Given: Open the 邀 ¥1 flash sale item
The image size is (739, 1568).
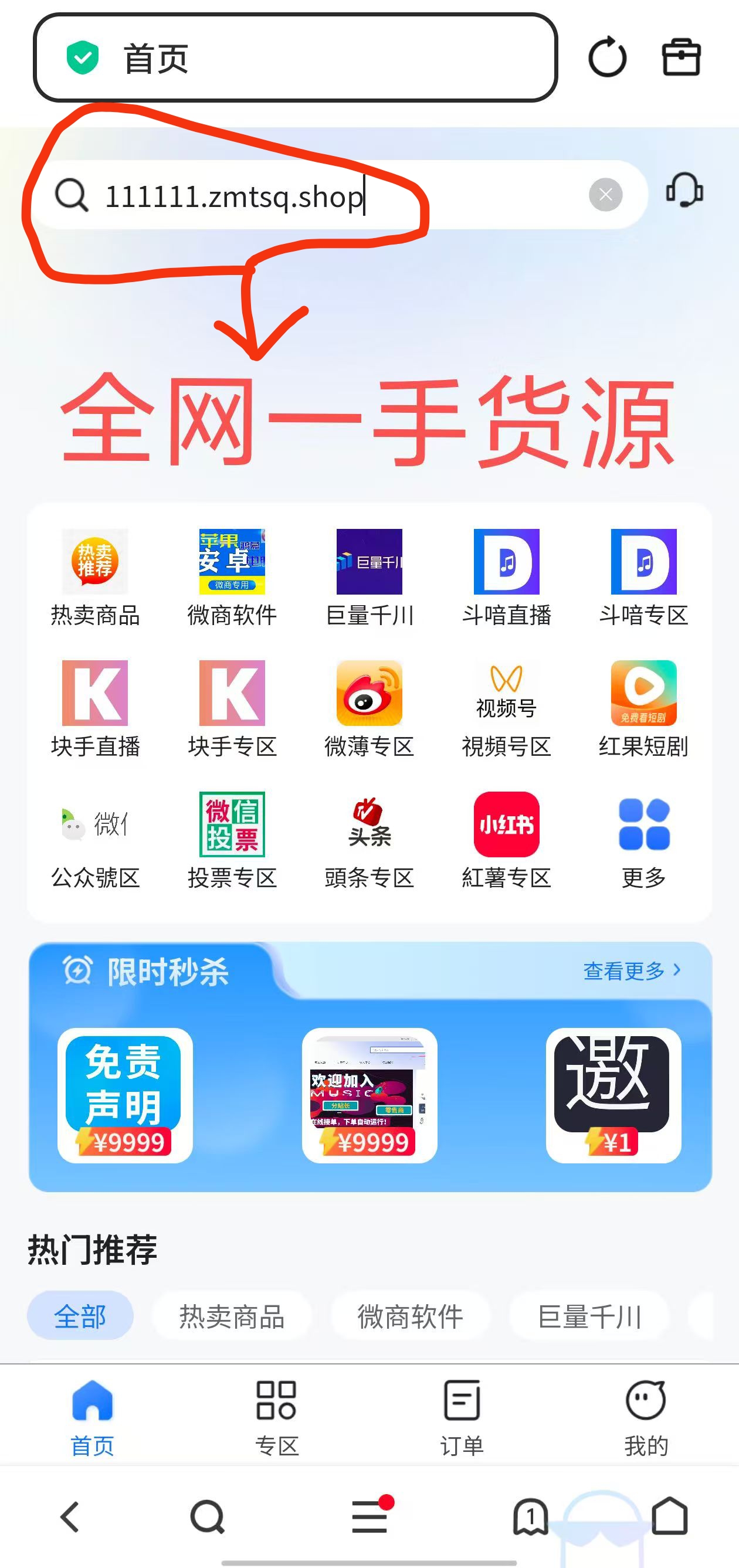Looking at the screenshot, I should tap(613, 1095).
